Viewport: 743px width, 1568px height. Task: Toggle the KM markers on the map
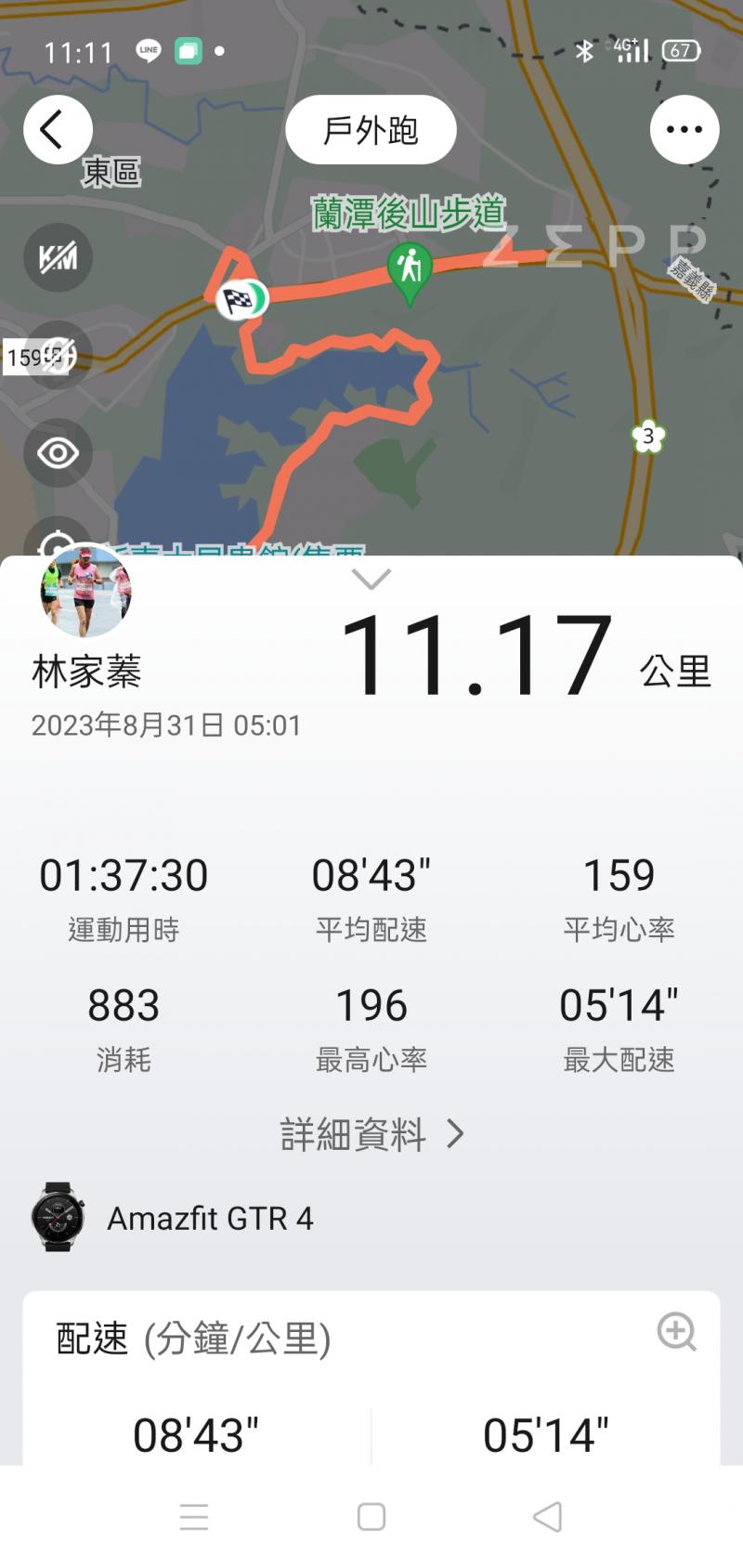point(58,257)
